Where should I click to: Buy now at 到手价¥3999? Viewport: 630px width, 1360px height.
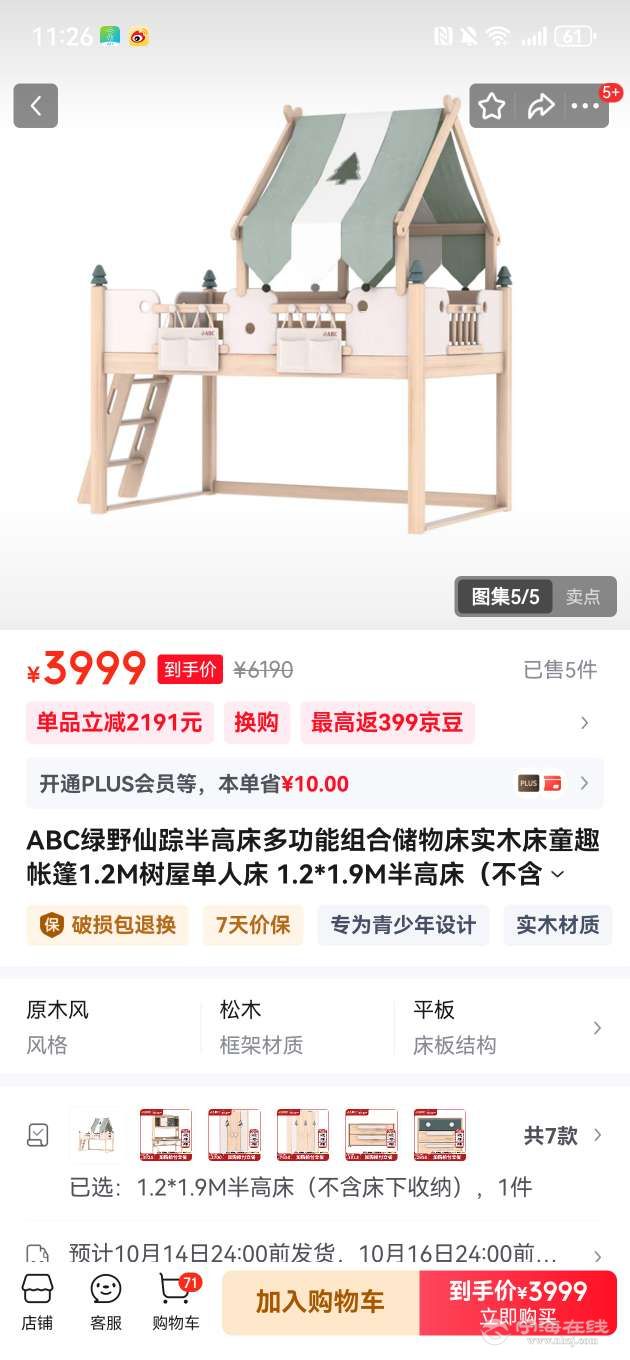click(518, 1302)
